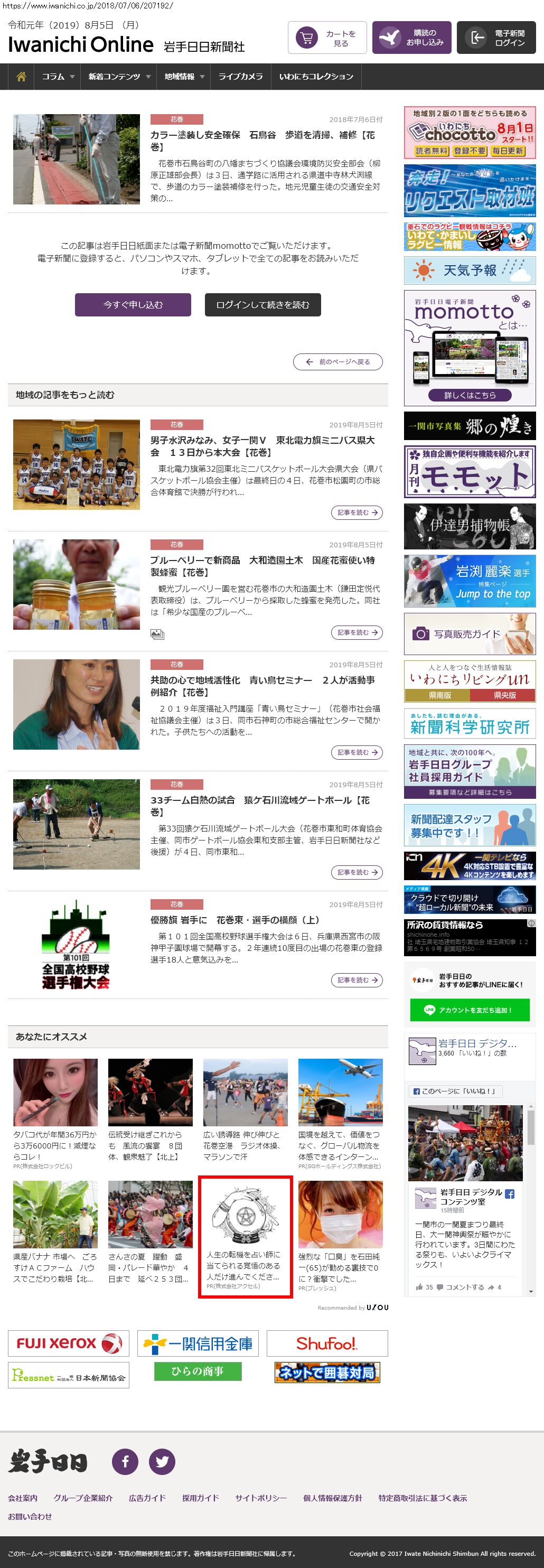Add LINE friend via アカウントを友だち追加

click(x=469, y=1010)
